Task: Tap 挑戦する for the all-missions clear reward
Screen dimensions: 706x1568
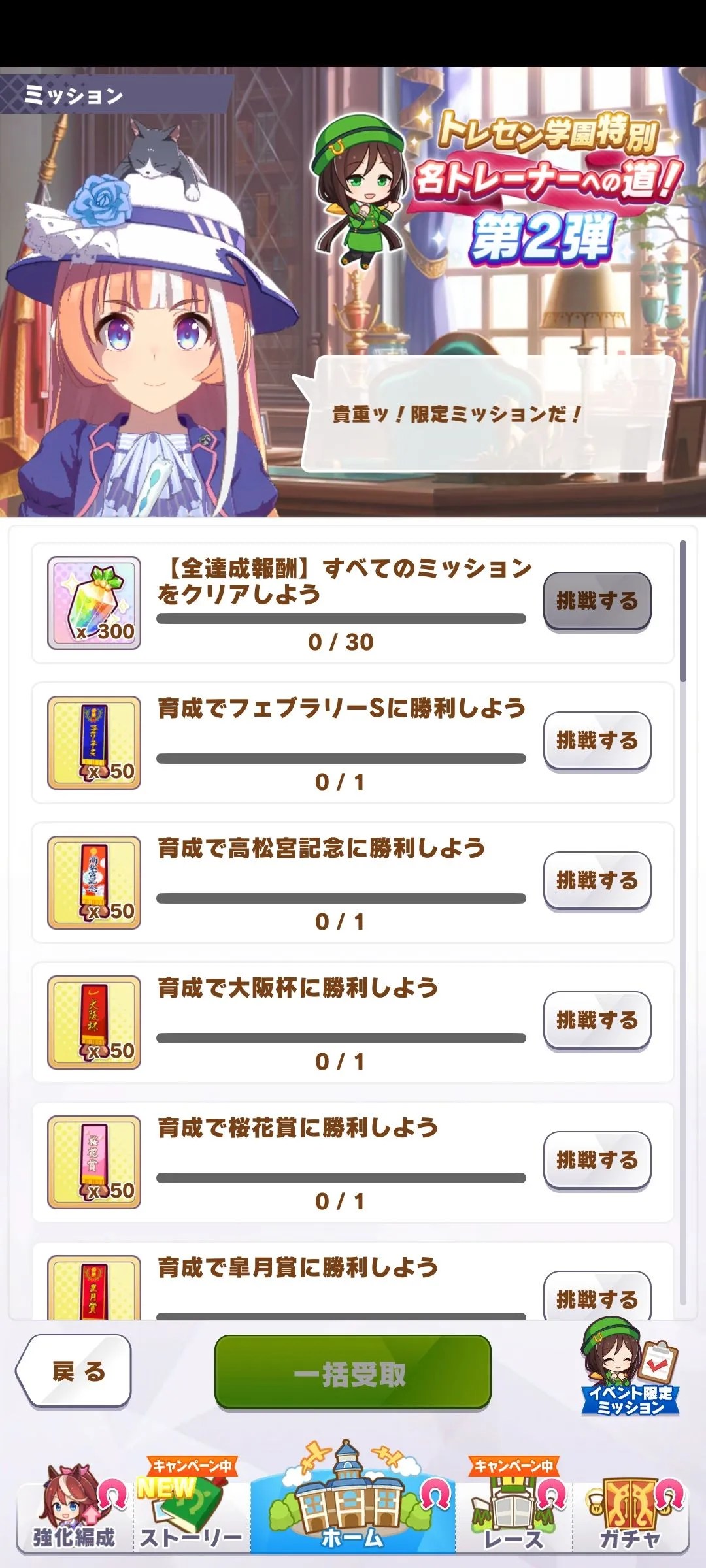Action: (x=597, y=600)
